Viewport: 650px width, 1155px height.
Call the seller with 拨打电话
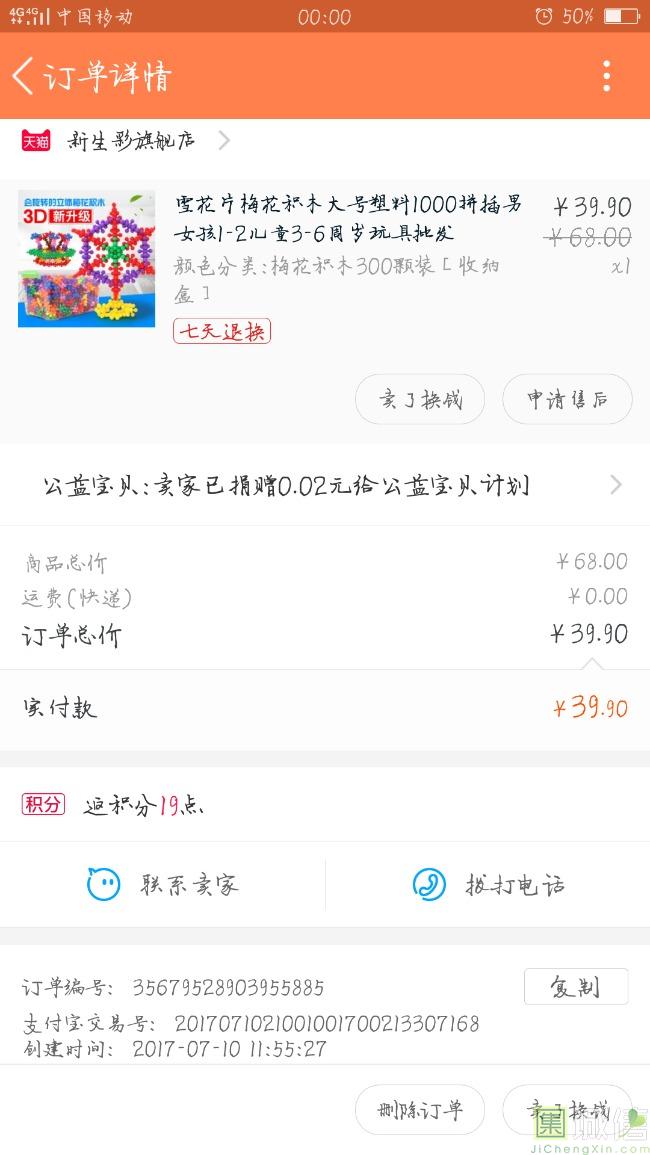[488, 885]
